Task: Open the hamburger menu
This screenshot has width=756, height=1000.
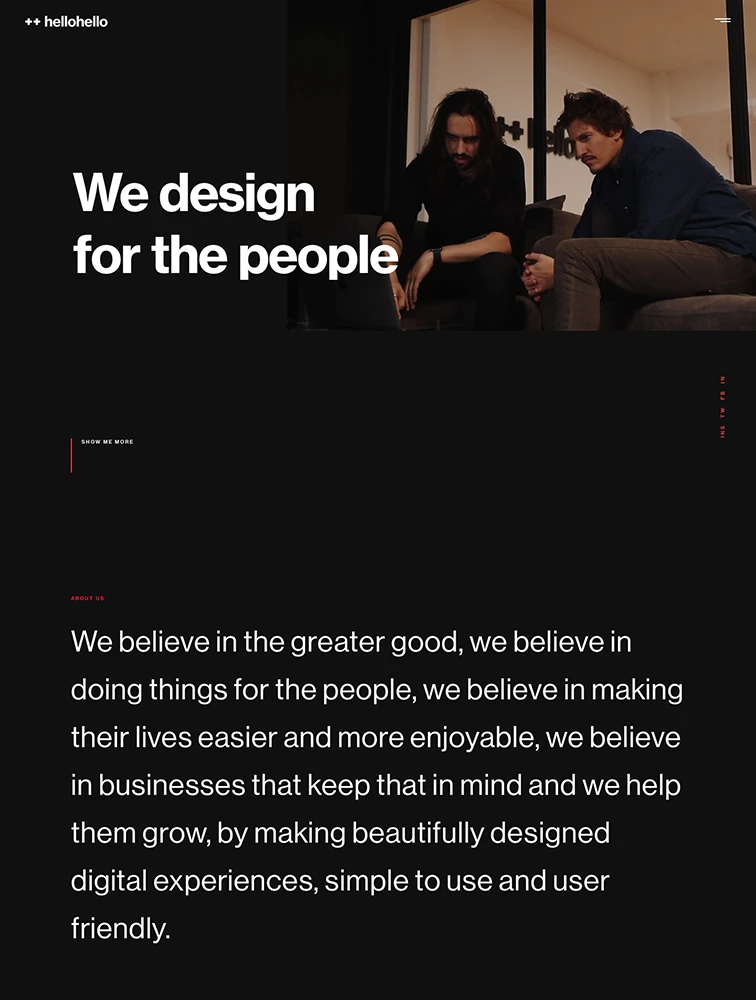Action: coord(722,20)
